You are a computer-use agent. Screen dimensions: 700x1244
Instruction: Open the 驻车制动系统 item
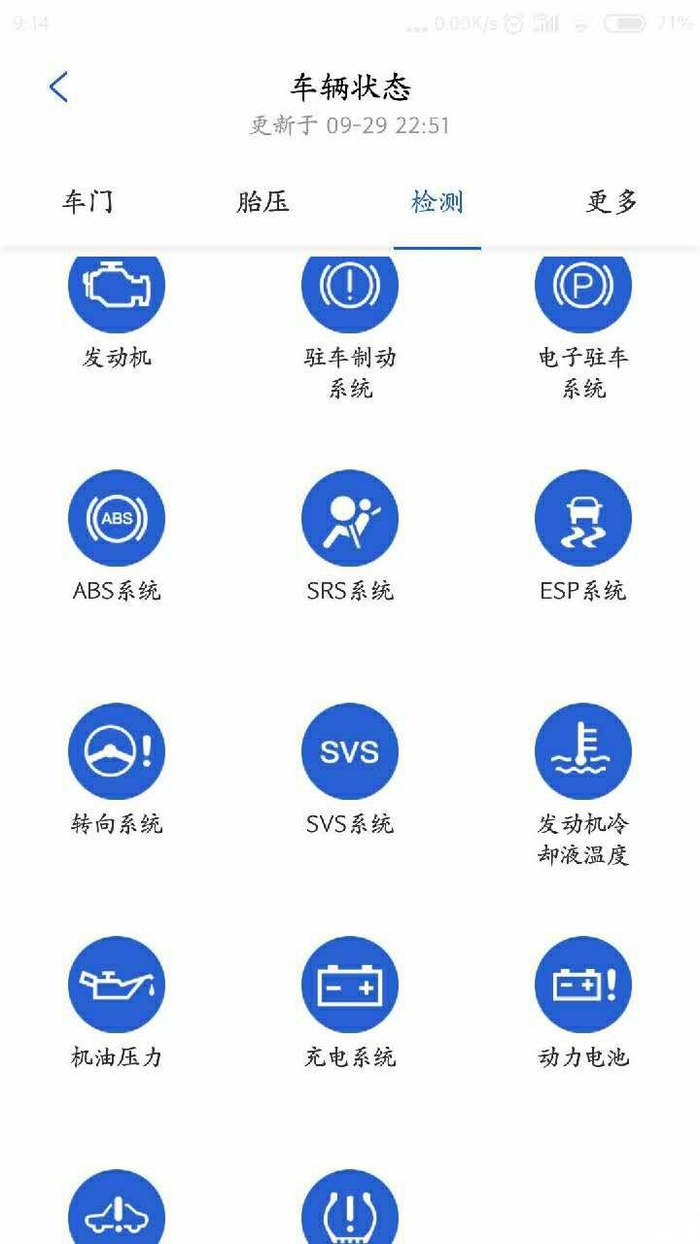click(x=350, y=325)
